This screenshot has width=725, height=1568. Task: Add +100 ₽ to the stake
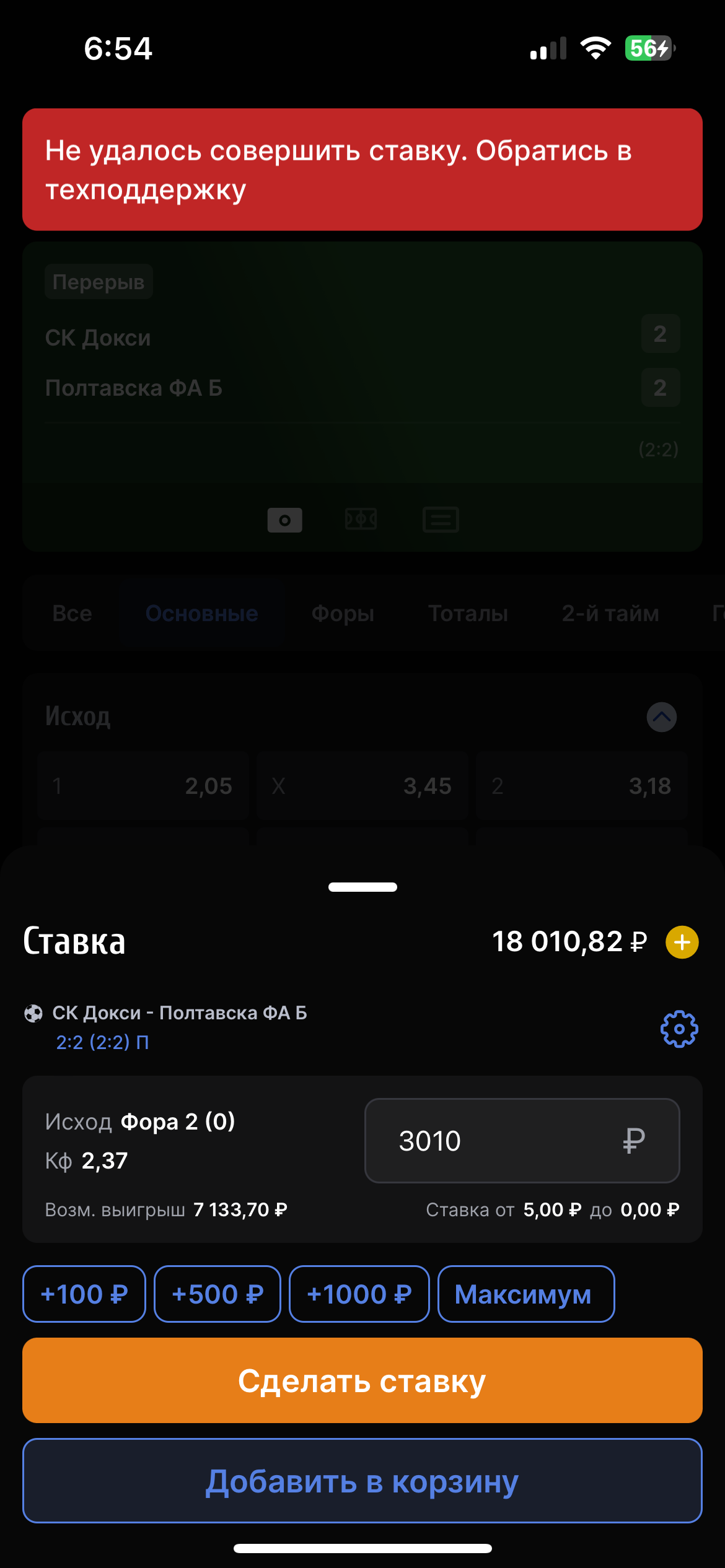tap(84, 1294)
